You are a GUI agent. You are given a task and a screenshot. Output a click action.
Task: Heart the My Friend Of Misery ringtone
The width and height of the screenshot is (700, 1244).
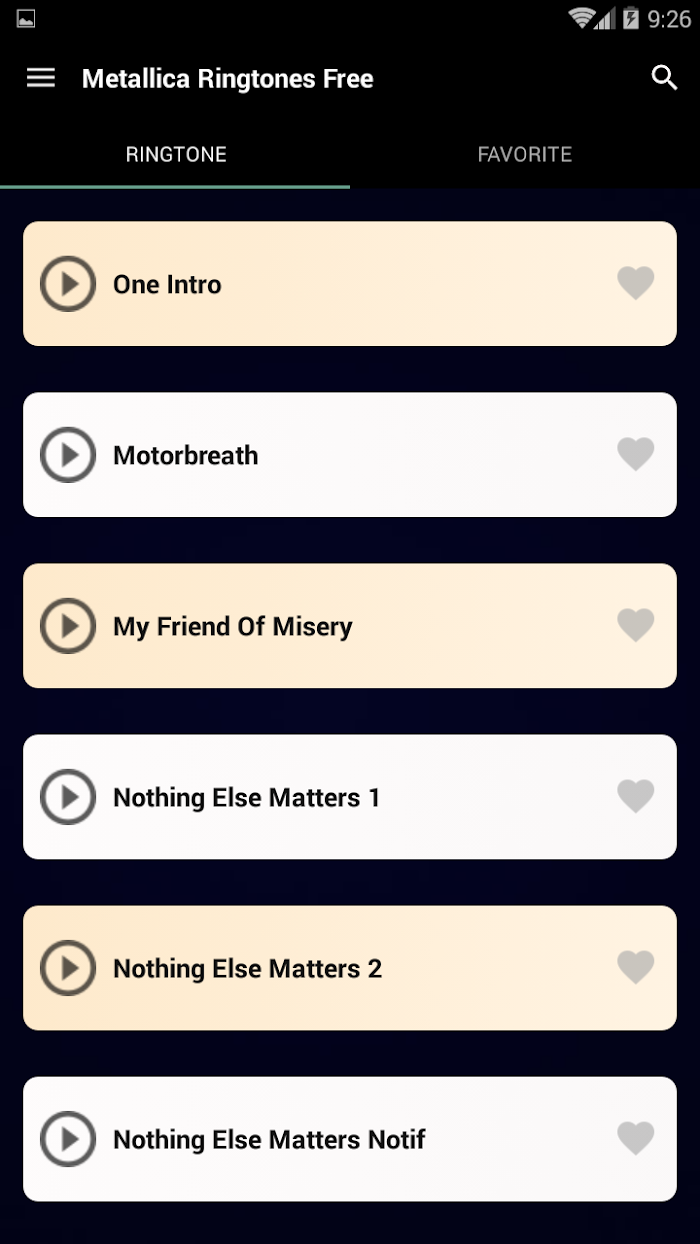click(x=636, y=625)
